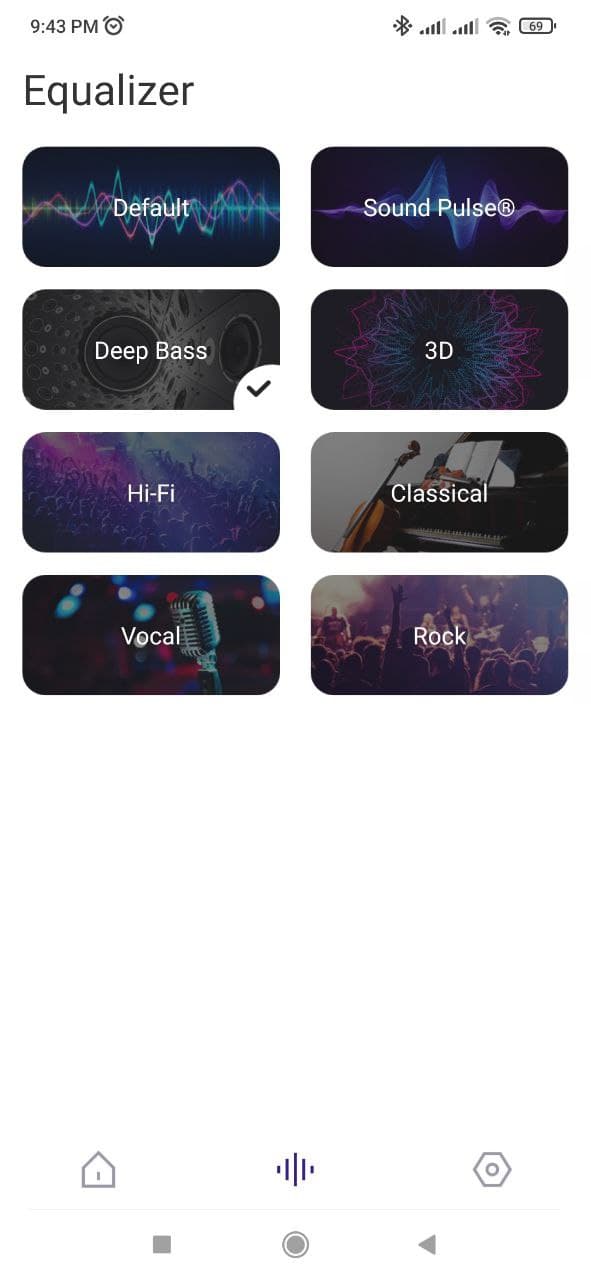
Task: Choose the Sound Pulse® preset
Action: coord(439,207)
